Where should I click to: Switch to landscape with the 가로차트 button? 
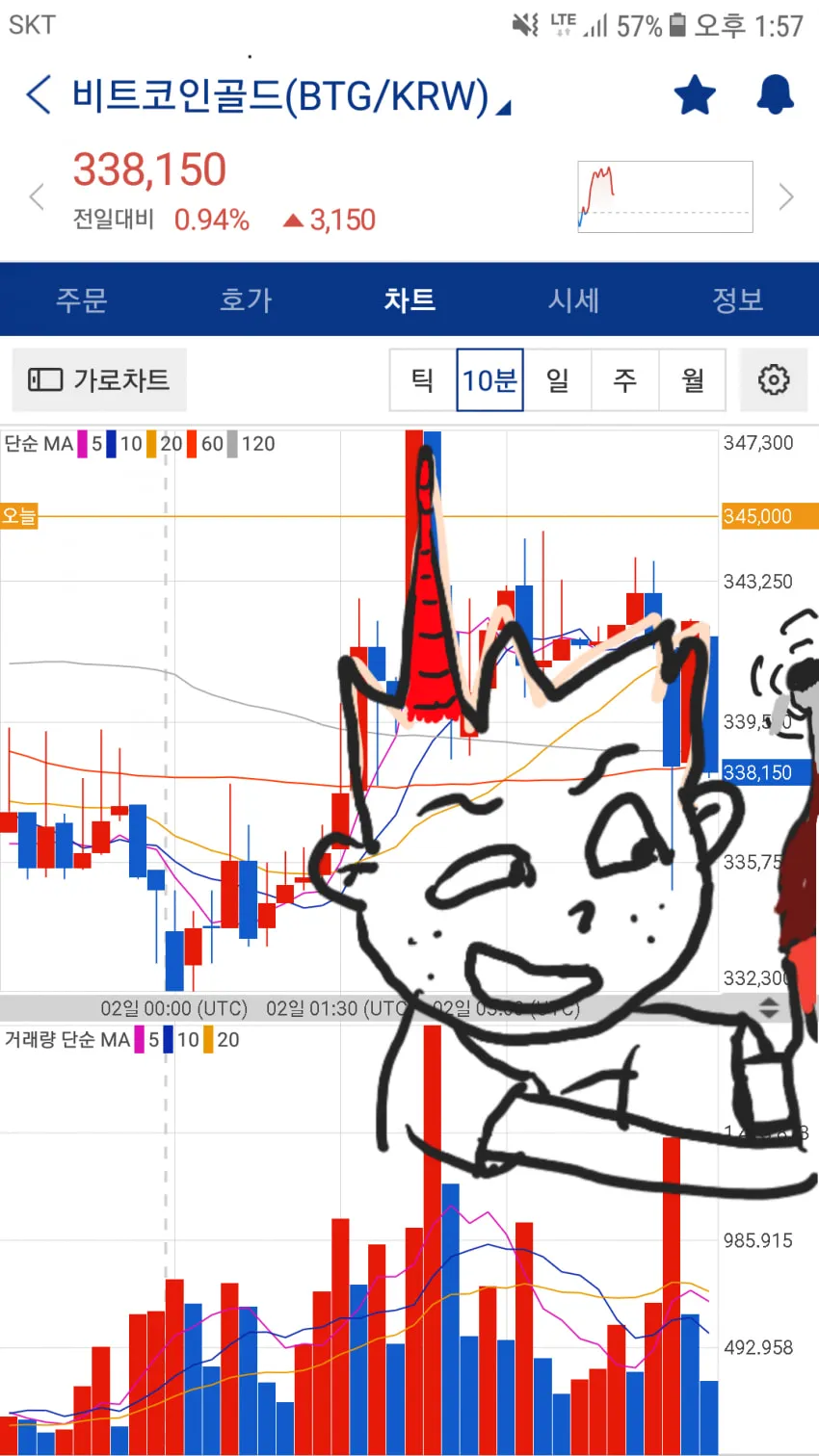click(99, 379)
